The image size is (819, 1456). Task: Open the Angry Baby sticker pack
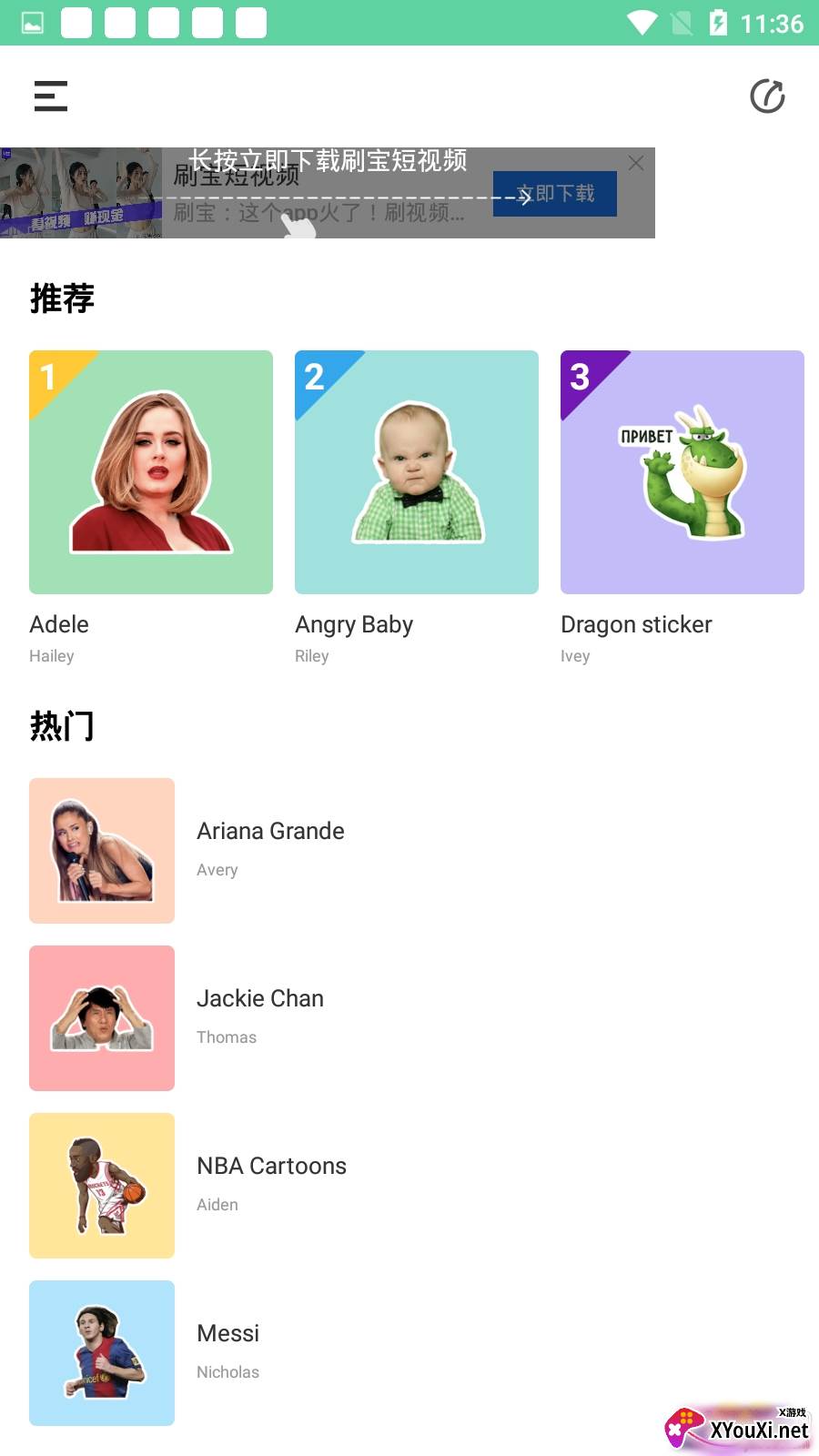coord(417,472)
